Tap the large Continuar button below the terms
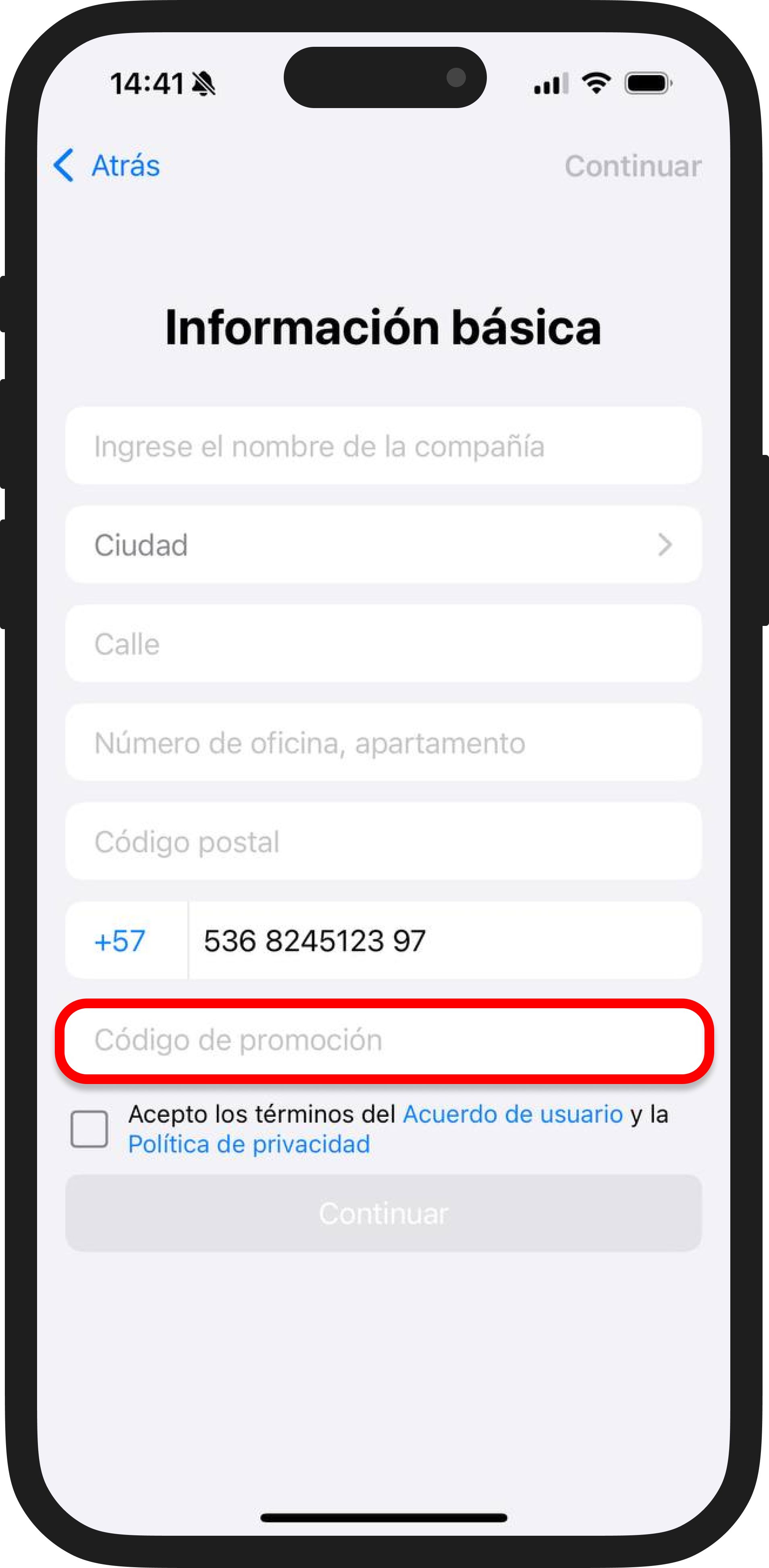The width and height of the screenshot is (769, 1568). (383, 1213)
